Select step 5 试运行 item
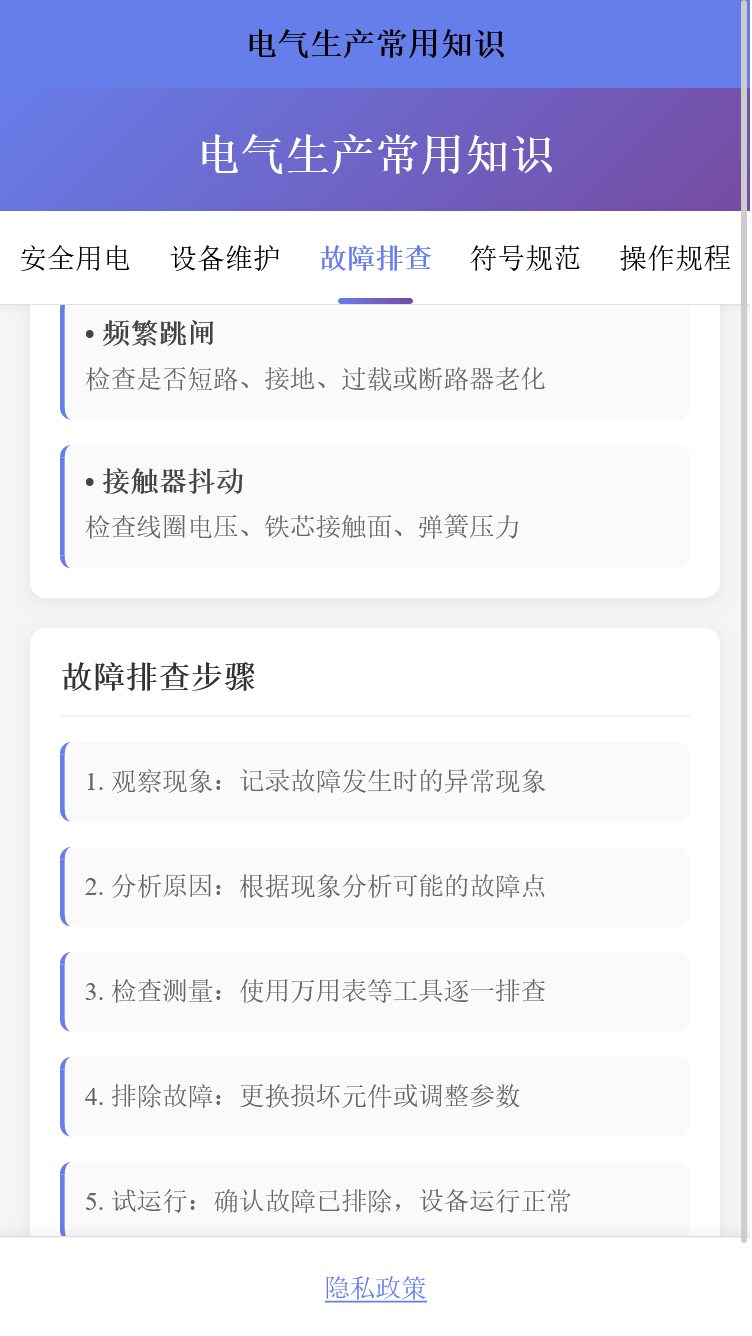This screenshot has width=752, height=1336. pyautogui.click(x=375, y=1201)
